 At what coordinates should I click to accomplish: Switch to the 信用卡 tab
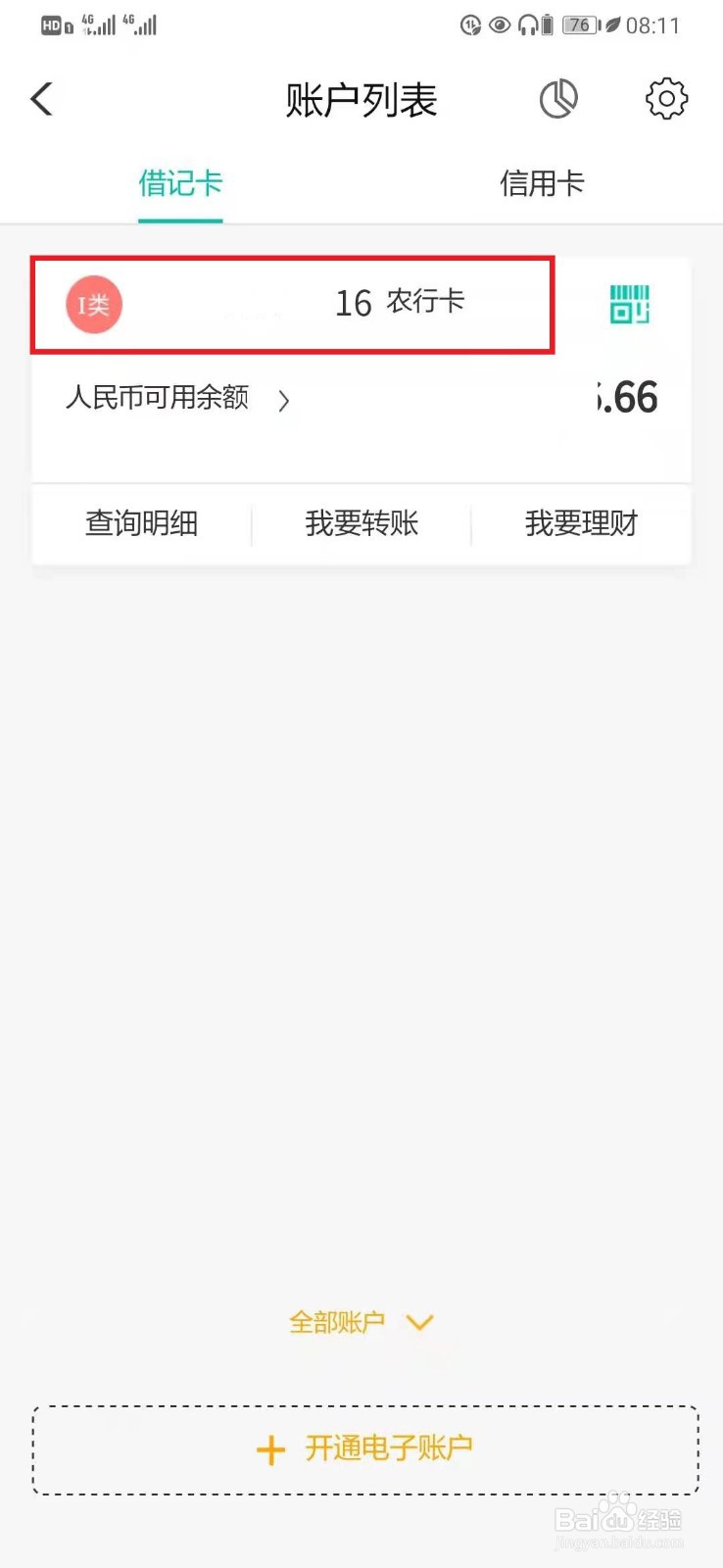click(542, 183)
